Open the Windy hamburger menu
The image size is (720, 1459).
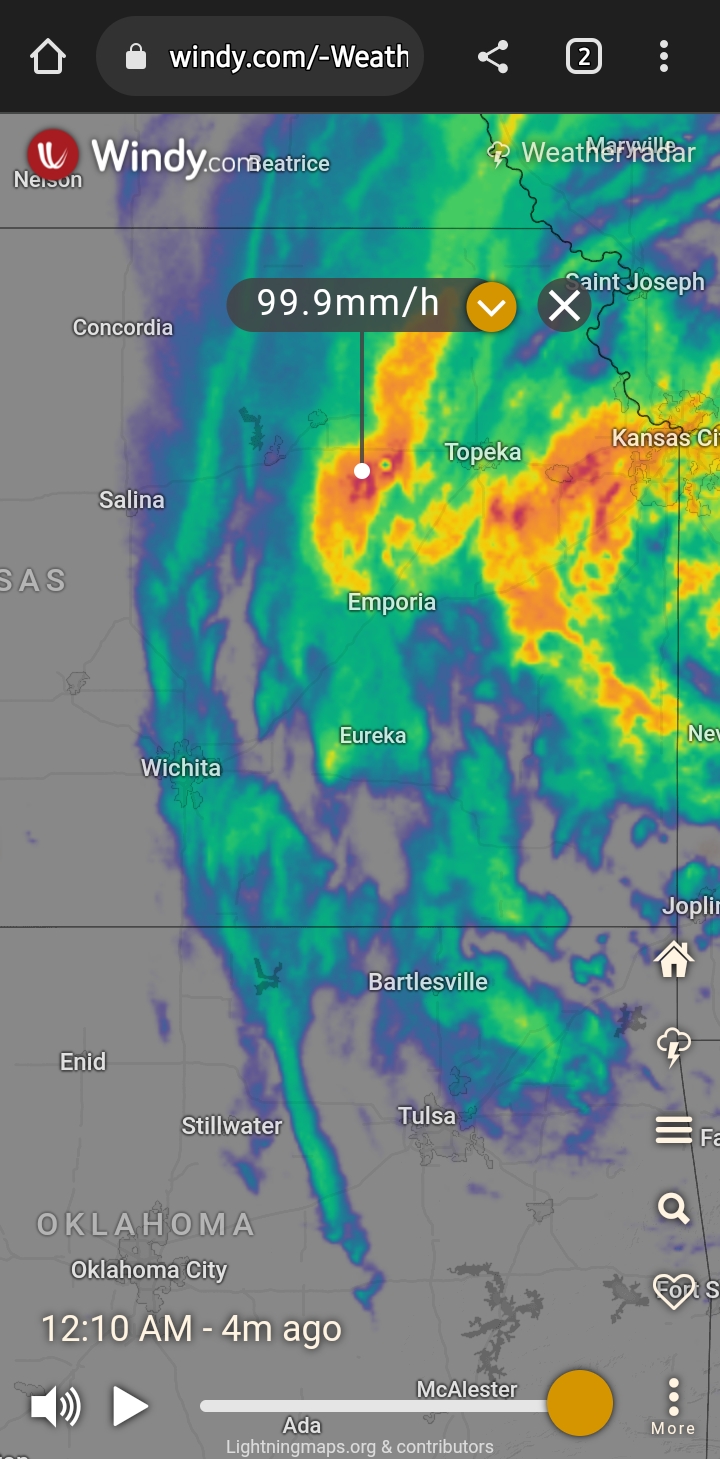tap(674, 1130)
